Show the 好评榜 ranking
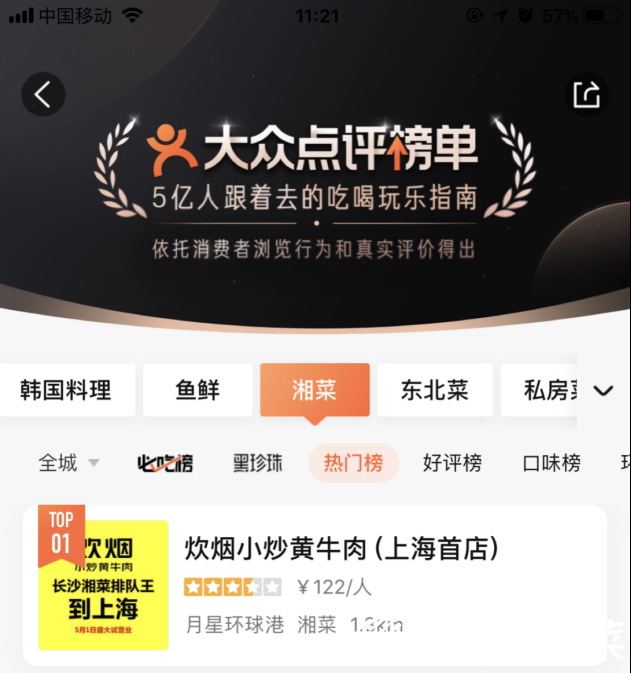This screenshot has width=631, height=673. (x=452, y=463)
